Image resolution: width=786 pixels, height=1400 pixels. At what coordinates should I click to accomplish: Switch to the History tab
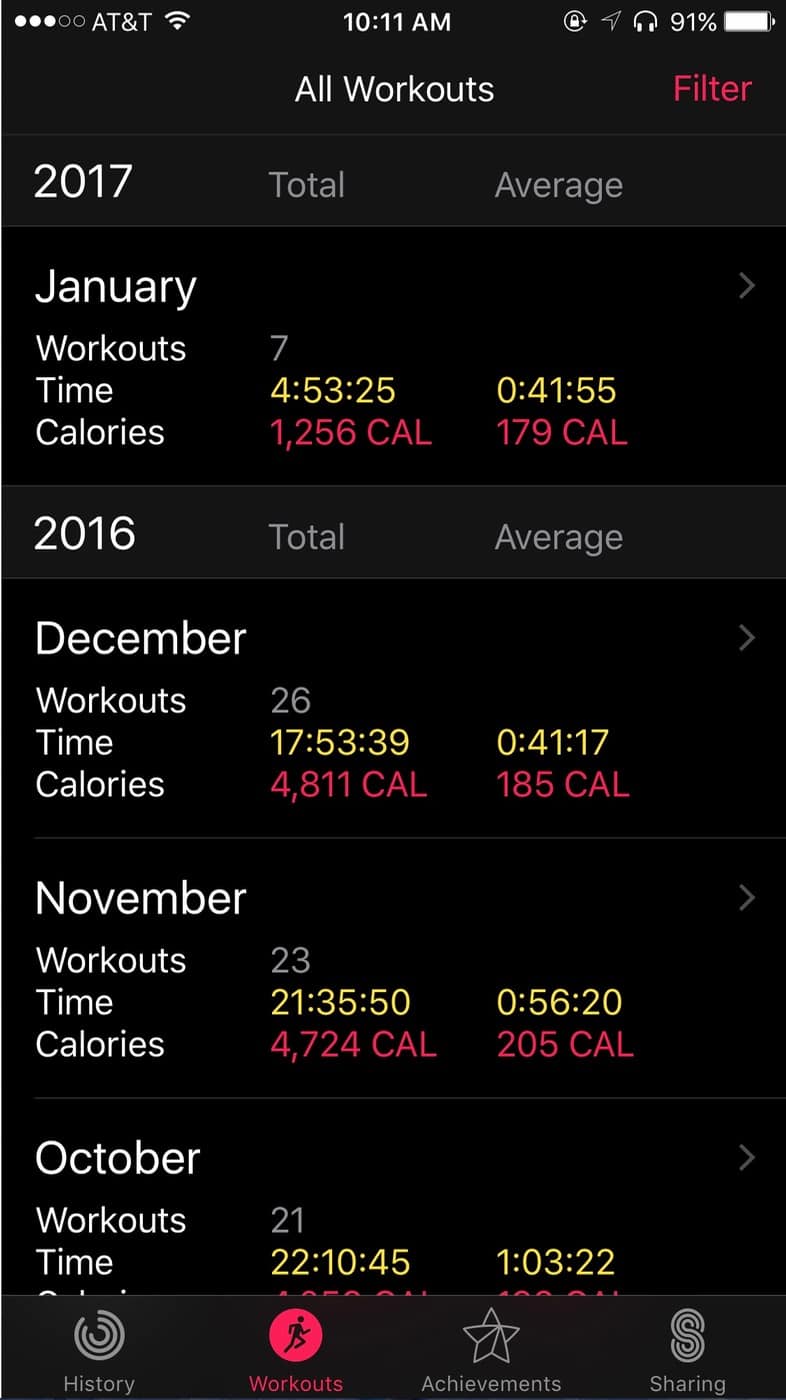[x=99, y=1350]
